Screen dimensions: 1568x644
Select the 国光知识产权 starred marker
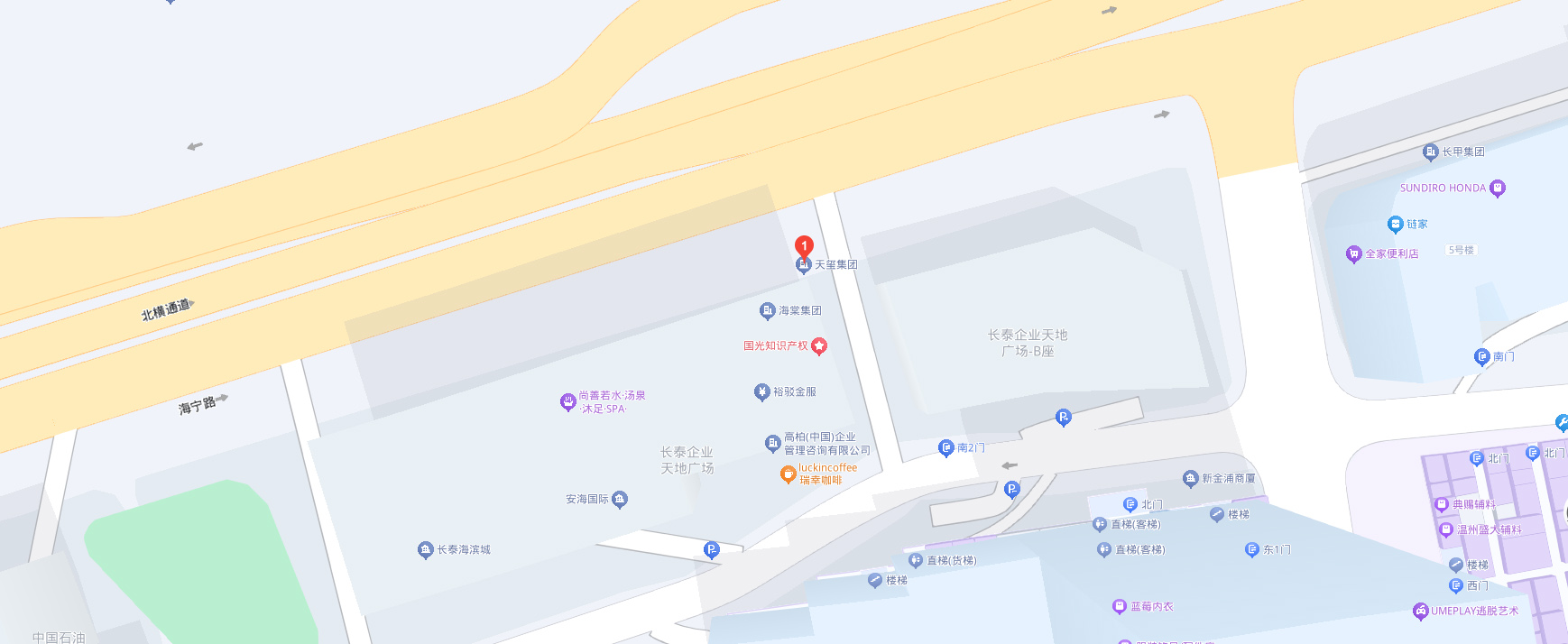[819, 345]
